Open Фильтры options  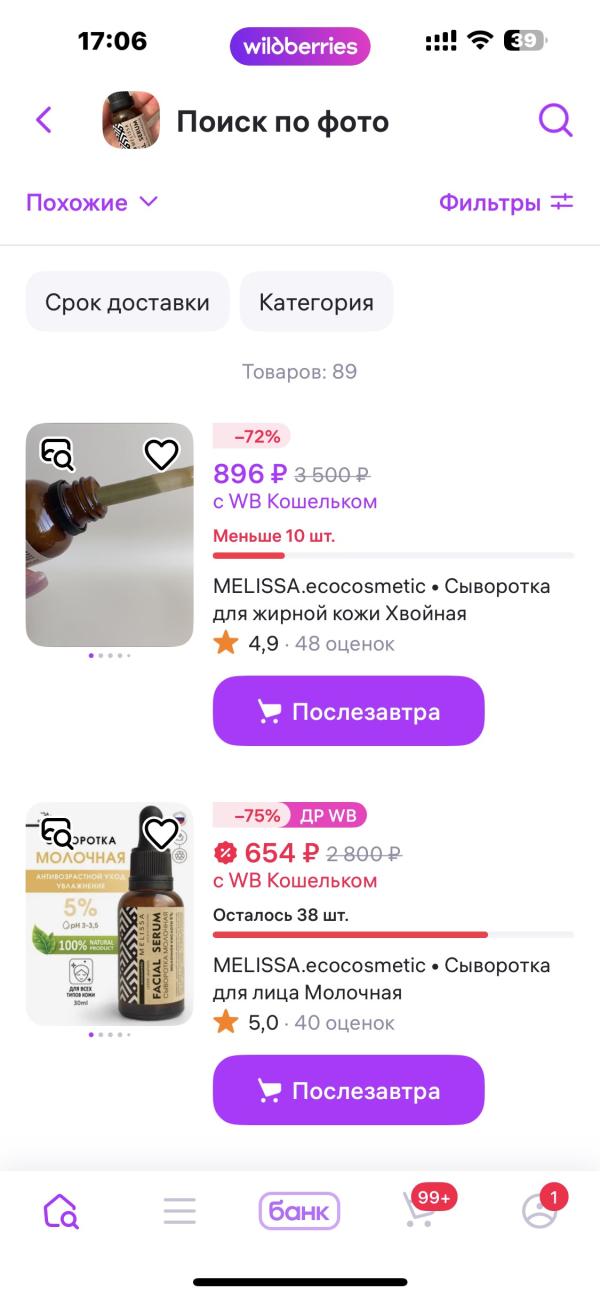(x=506, y=203)
